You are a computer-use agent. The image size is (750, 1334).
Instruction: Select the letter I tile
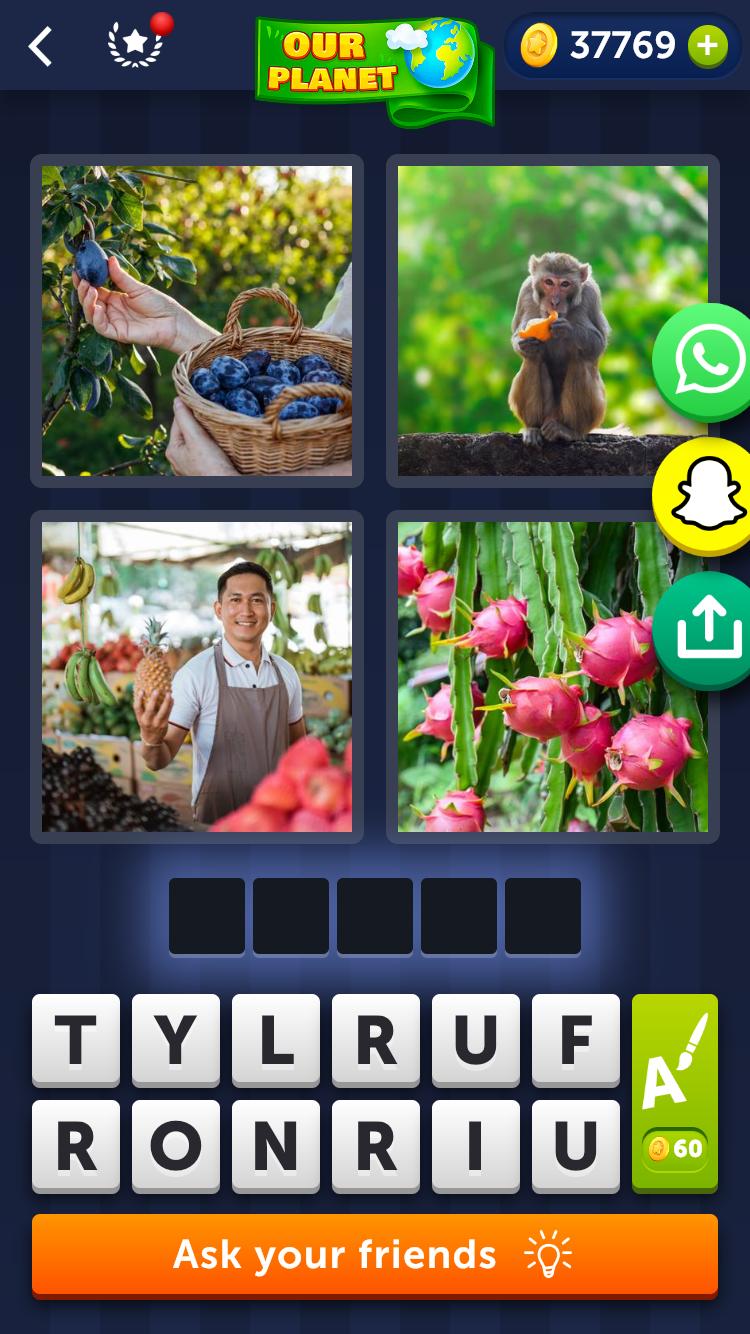(x=476, y=1146)
